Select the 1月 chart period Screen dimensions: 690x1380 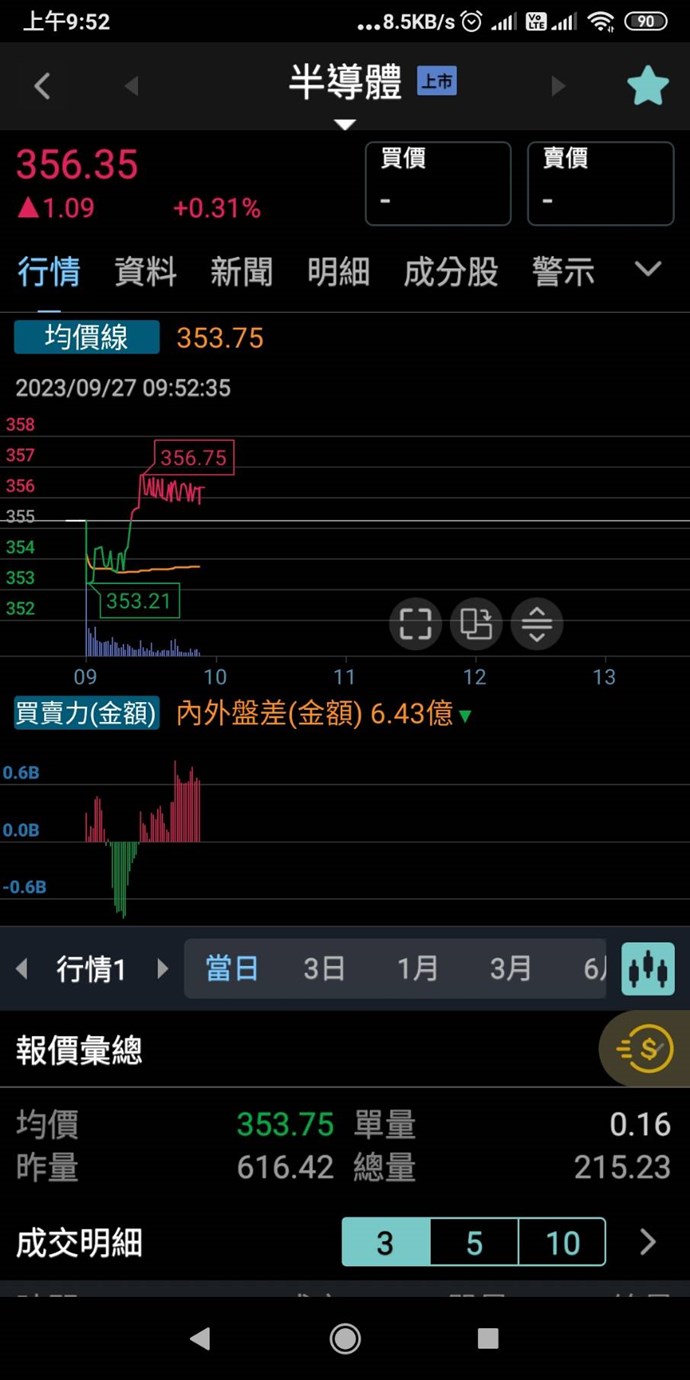(417, 968)
